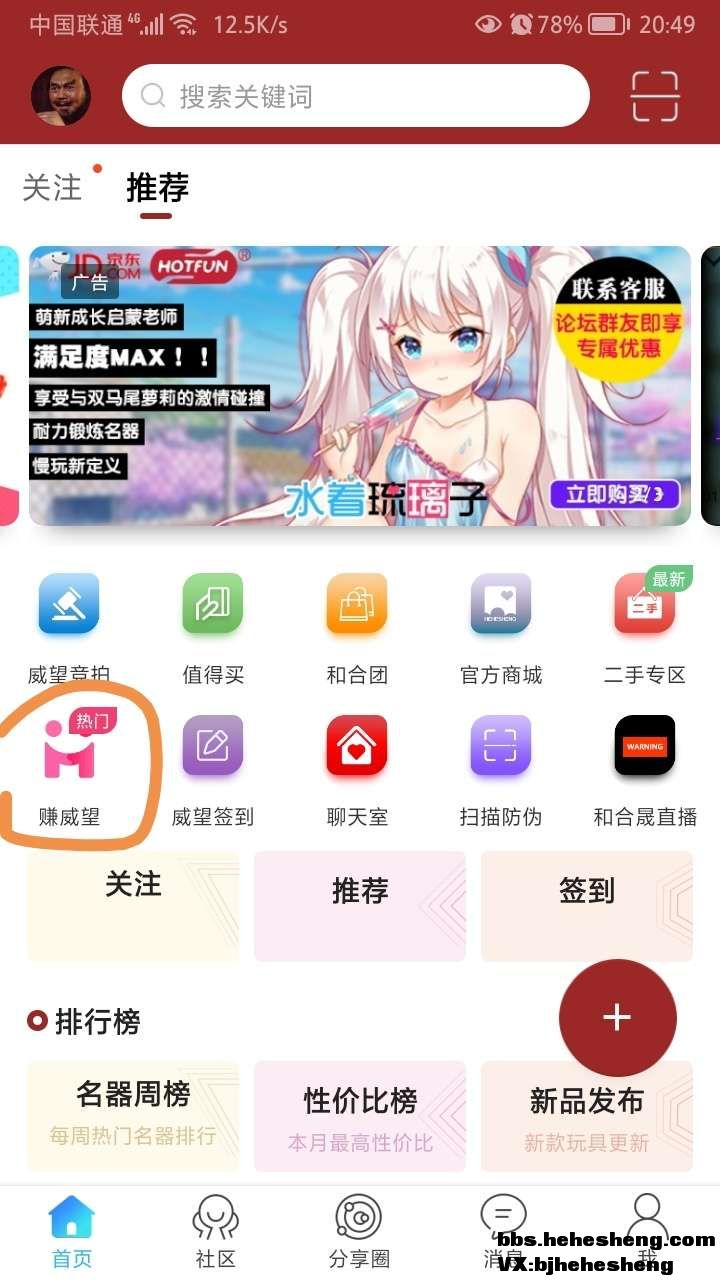Open the 水着琉璃子 ad banner
This screenshot has width=720, height=1280.
point(360,385)
